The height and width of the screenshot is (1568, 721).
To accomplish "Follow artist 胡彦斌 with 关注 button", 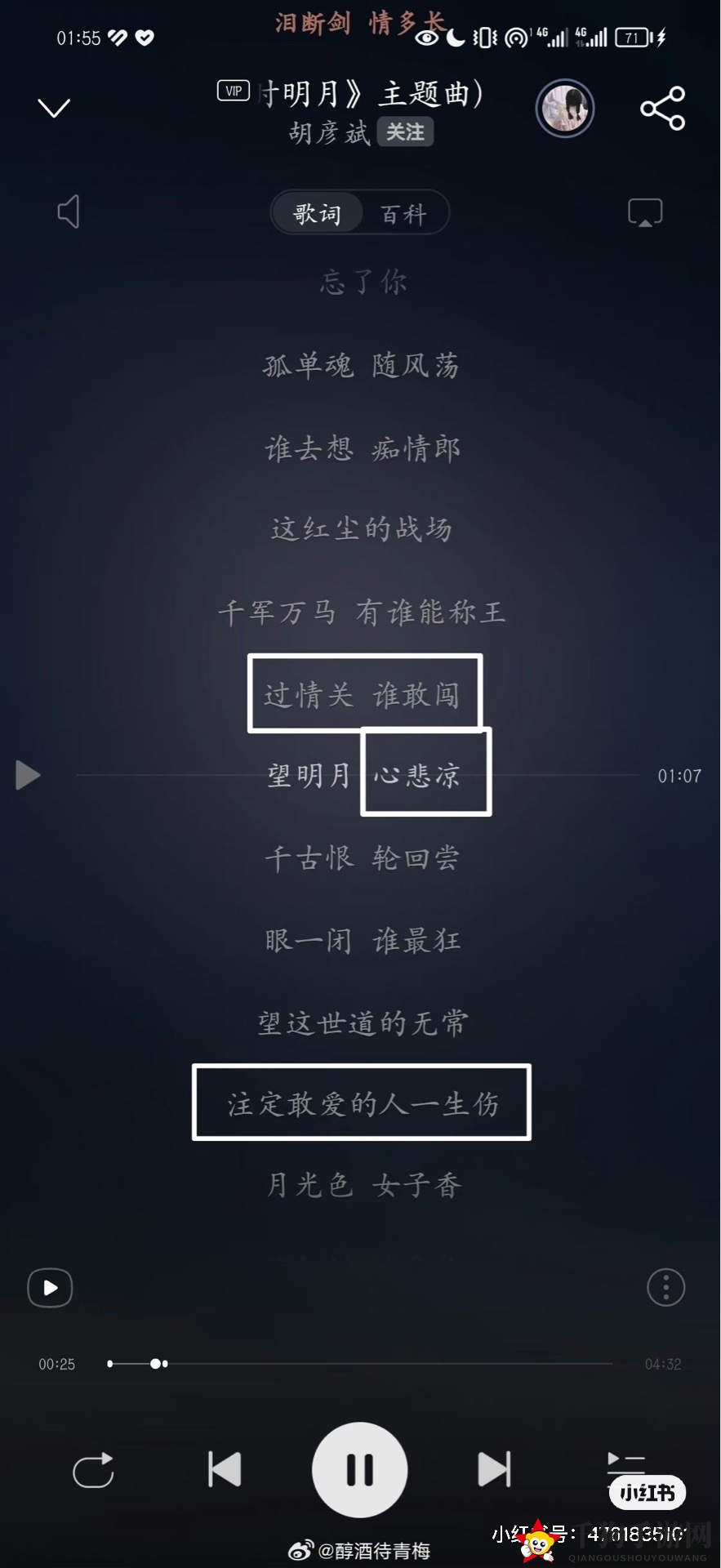I will coord(405,132).
